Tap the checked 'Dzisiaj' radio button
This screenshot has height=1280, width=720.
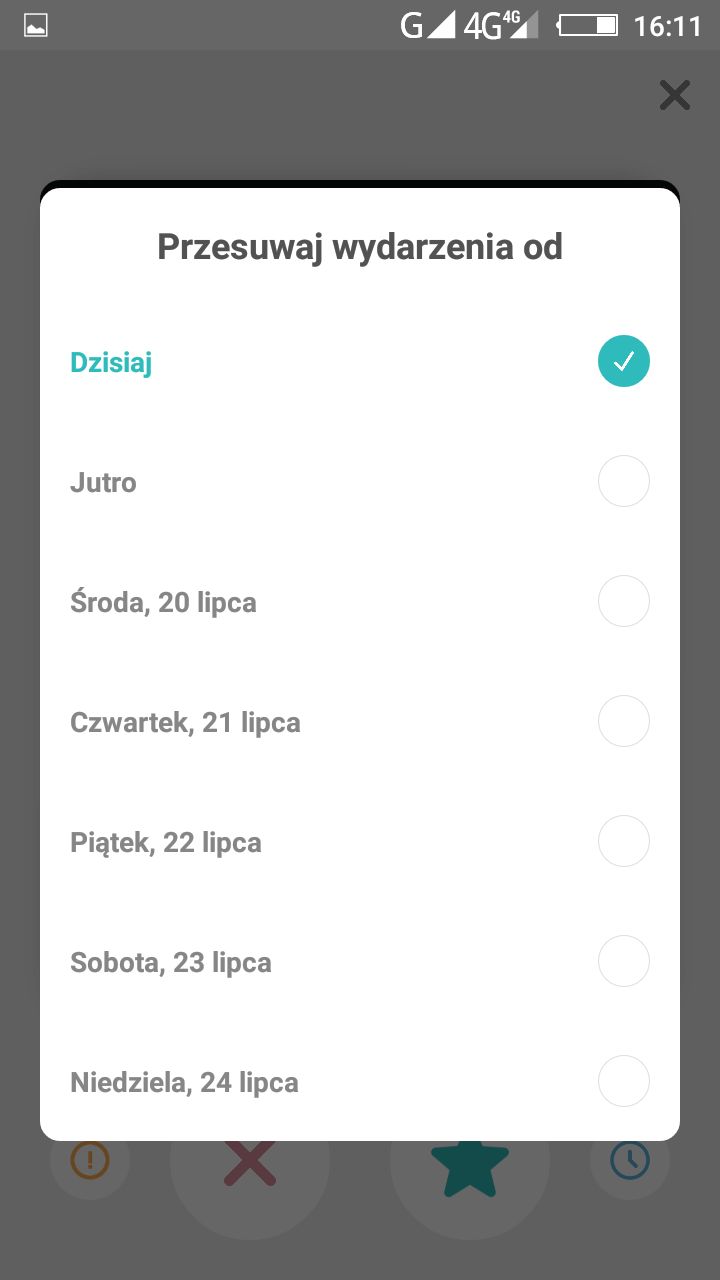coord(623,361)
